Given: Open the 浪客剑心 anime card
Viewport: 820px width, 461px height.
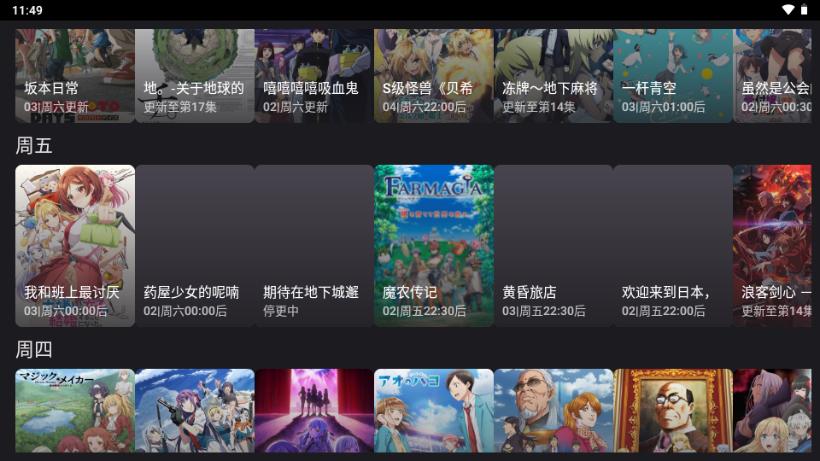Looking at the screenshot, I should tap(775, 245).
